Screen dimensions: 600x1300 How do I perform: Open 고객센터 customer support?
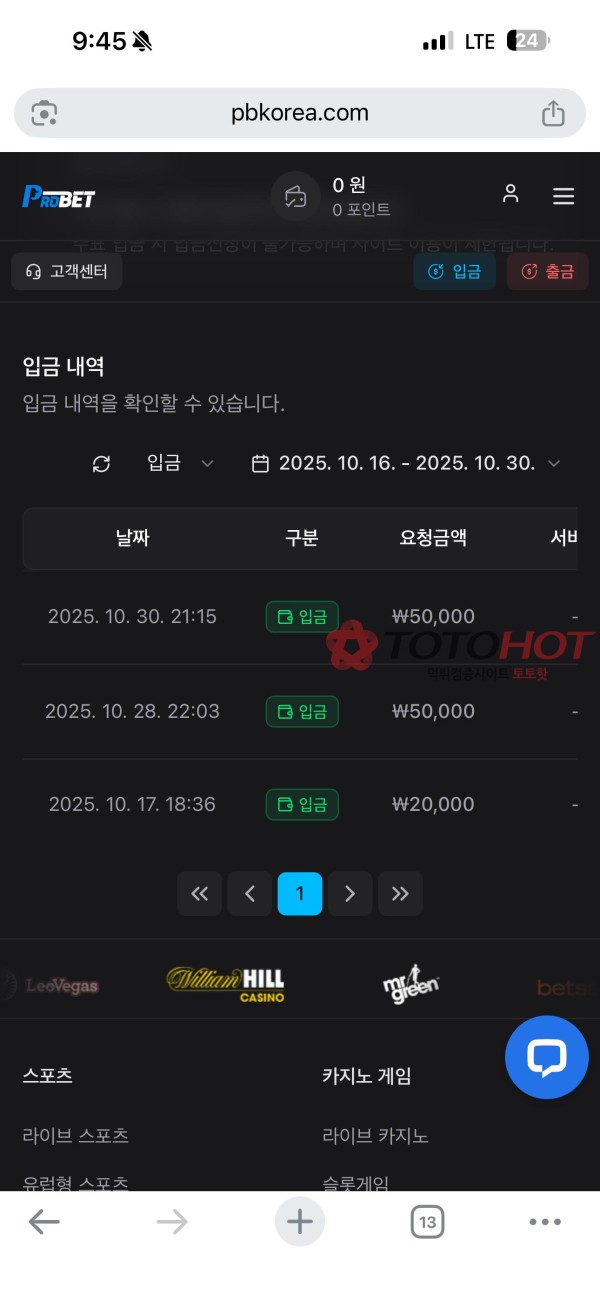click(67, 271)
